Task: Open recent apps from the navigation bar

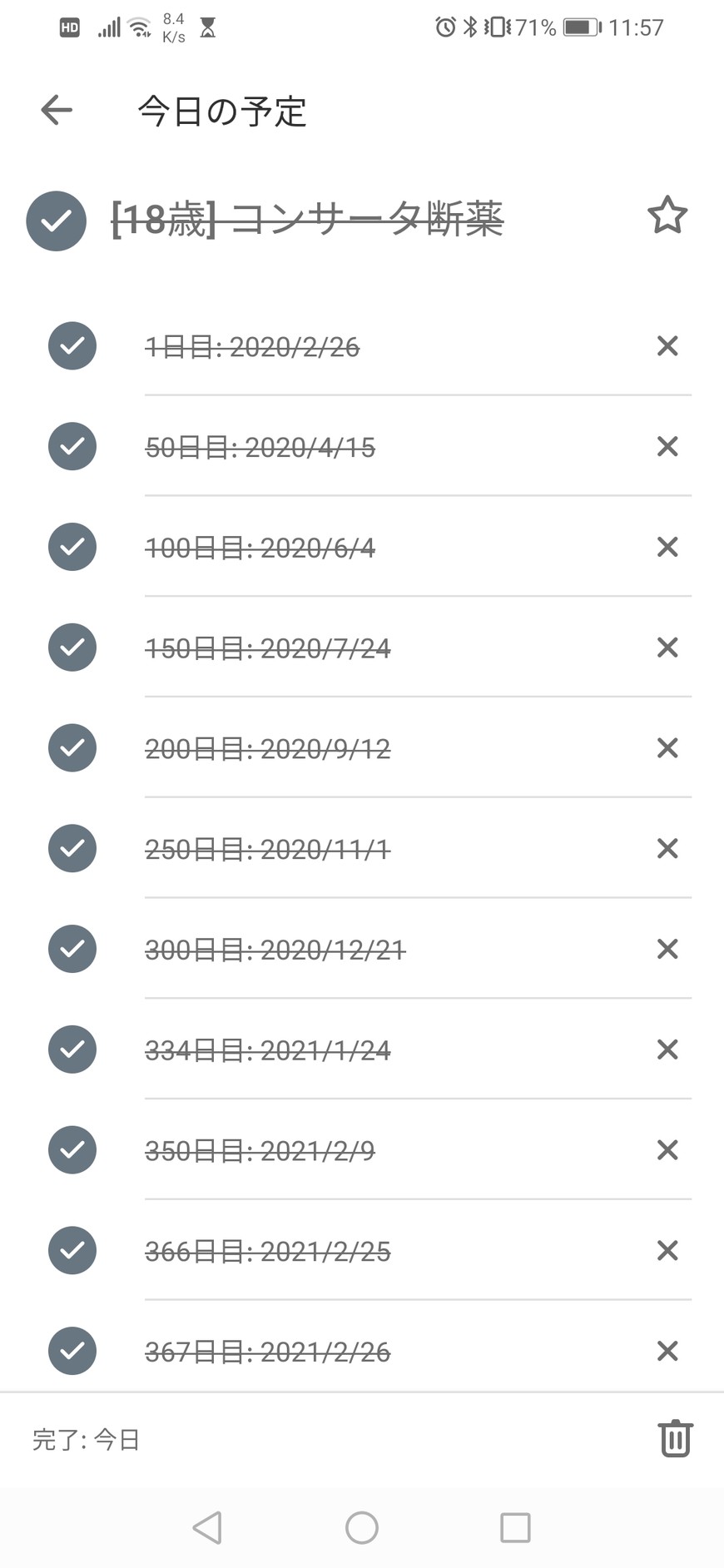Action: [x=515, y=1527]
